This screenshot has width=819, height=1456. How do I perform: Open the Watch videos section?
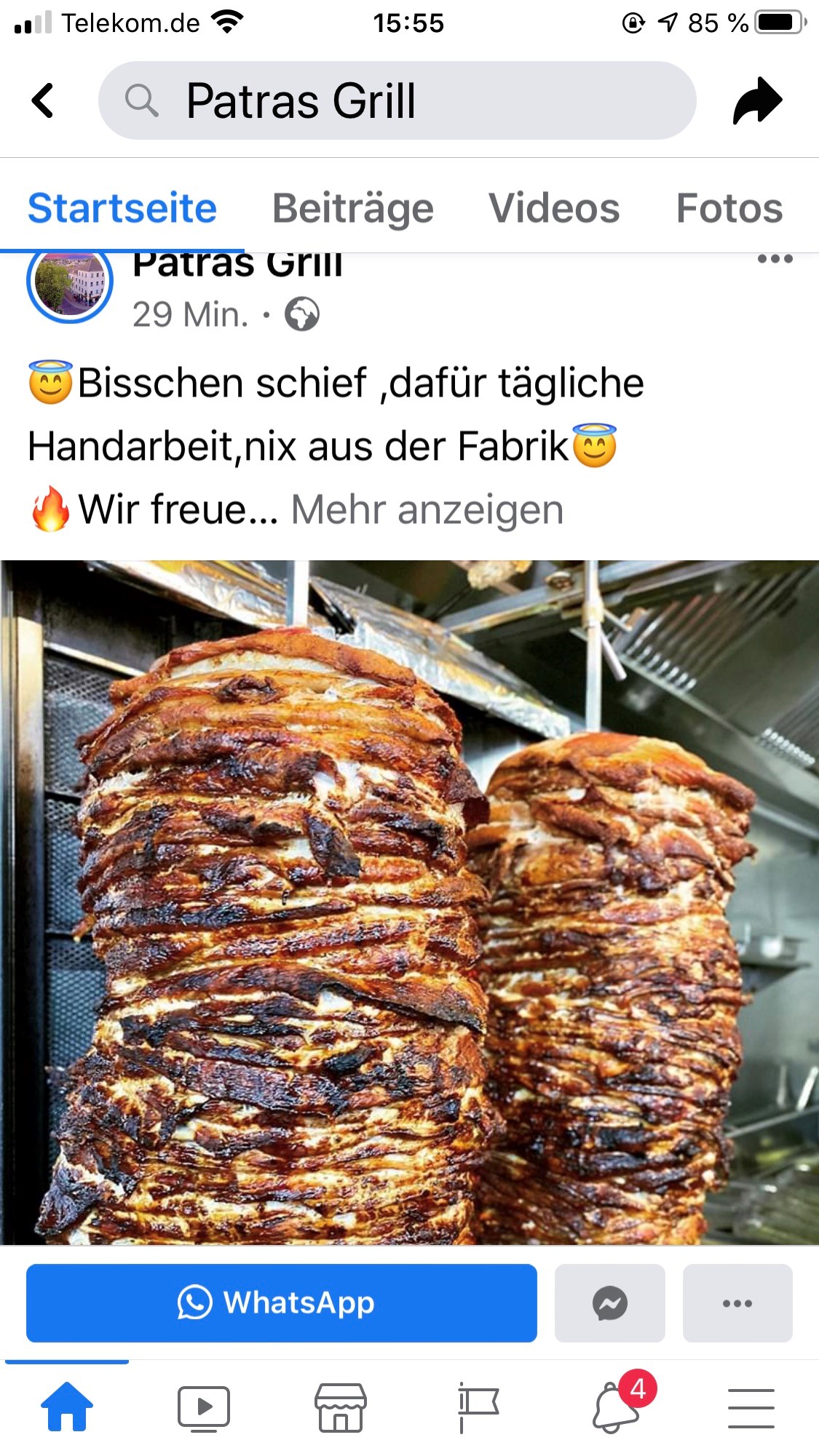coord(204,1408)
